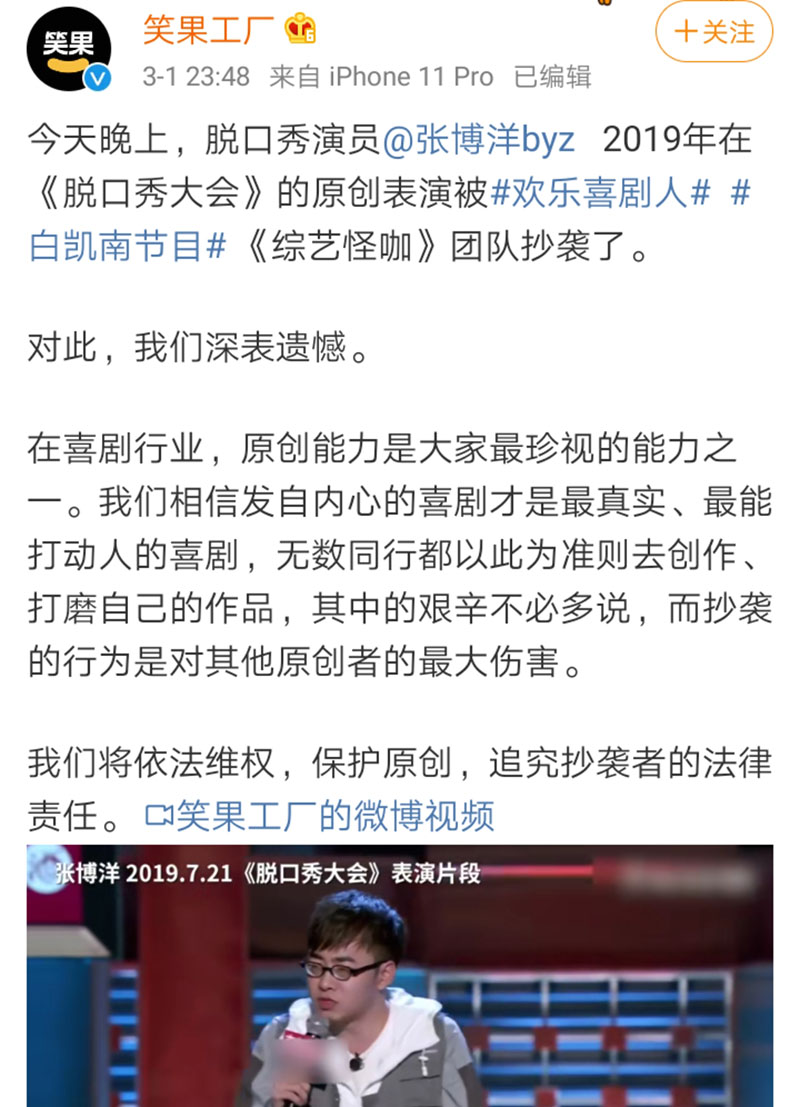Follow 笑果工厂 with the 关注 button
This screenshot has height=1107, width=800.
point(714,32)
